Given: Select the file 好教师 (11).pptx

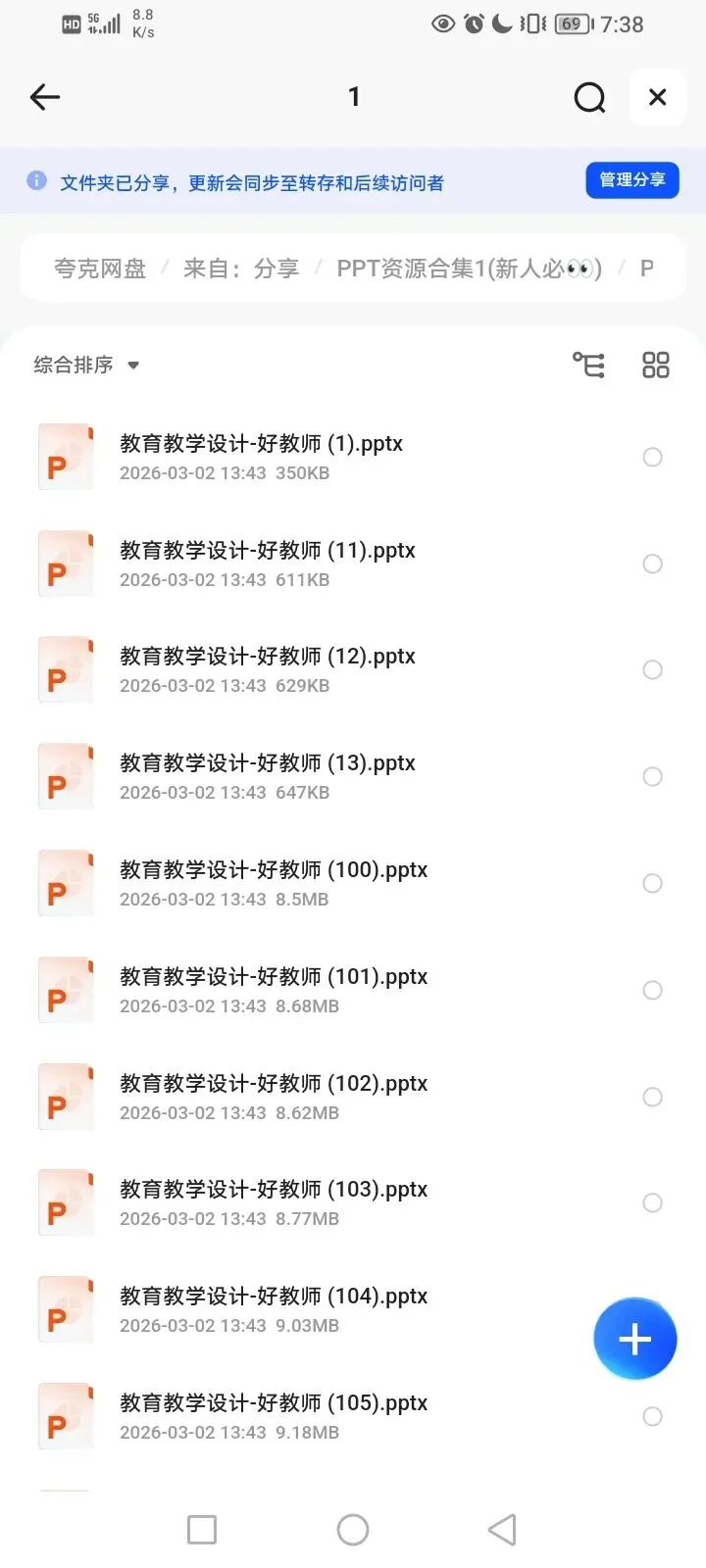Looking at the screenshot, I should [652, 563].
